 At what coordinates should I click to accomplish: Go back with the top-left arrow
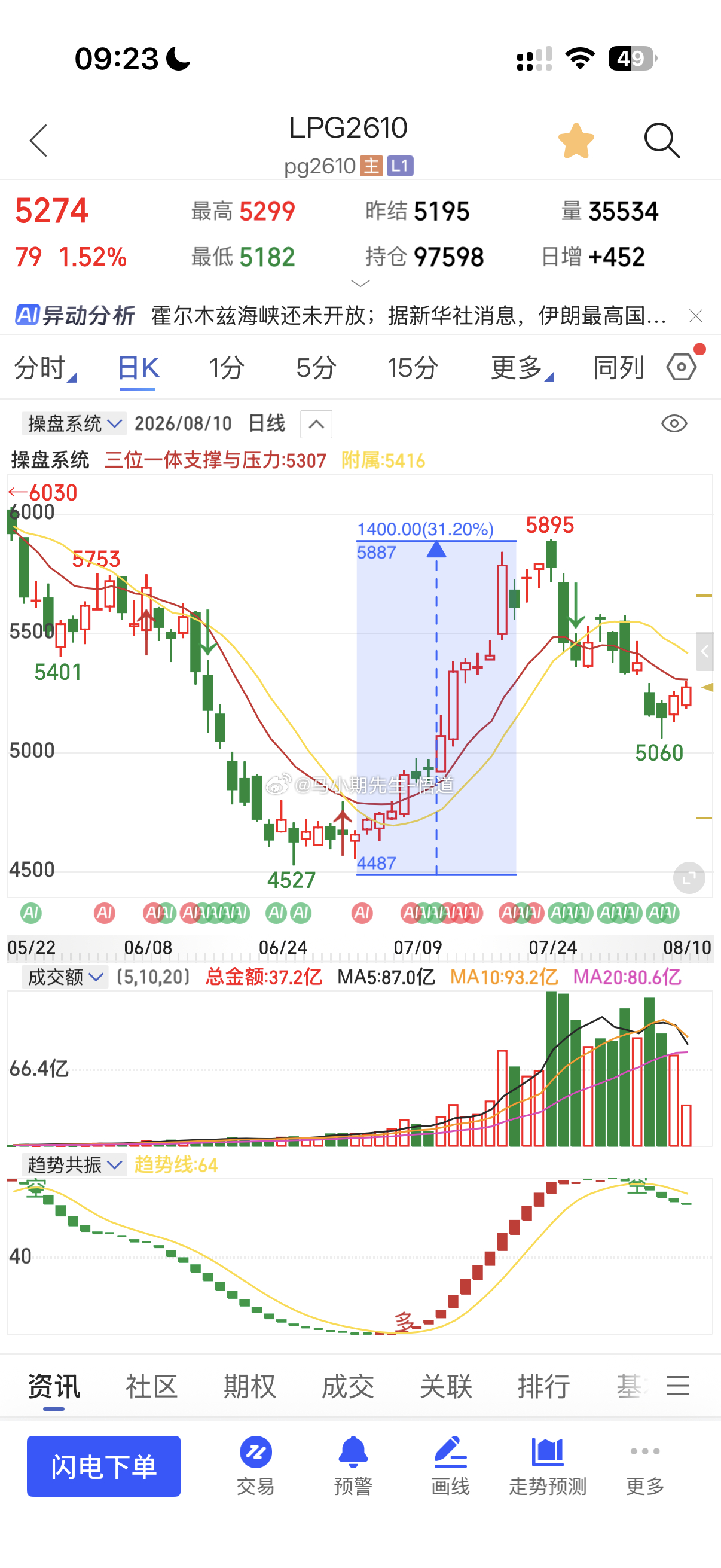pyautogui.click(x=38, y=141)
